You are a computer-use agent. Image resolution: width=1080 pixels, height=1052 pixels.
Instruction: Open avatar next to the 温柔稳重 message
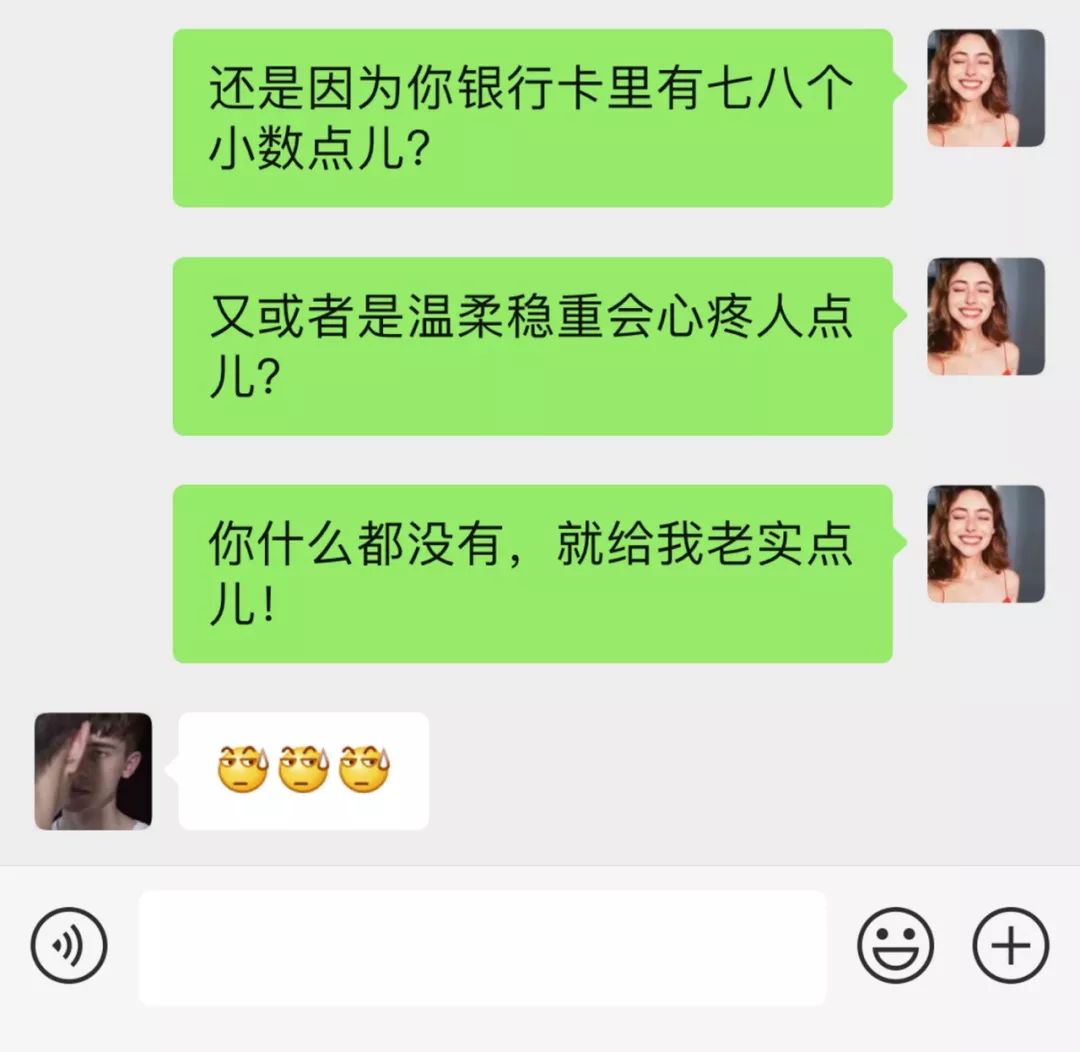985,316
